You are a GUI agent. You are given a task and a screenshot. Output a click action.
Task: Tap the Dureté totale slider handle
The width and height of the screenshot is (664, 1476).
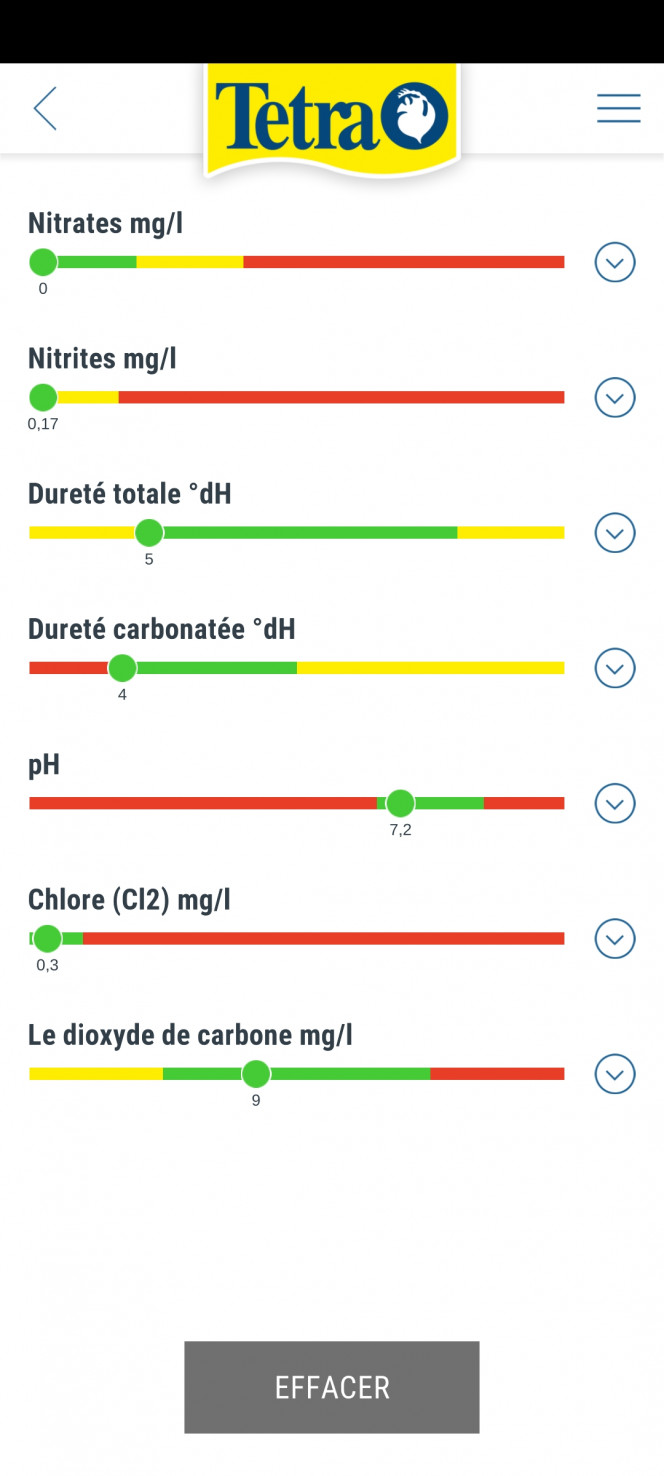149,533
